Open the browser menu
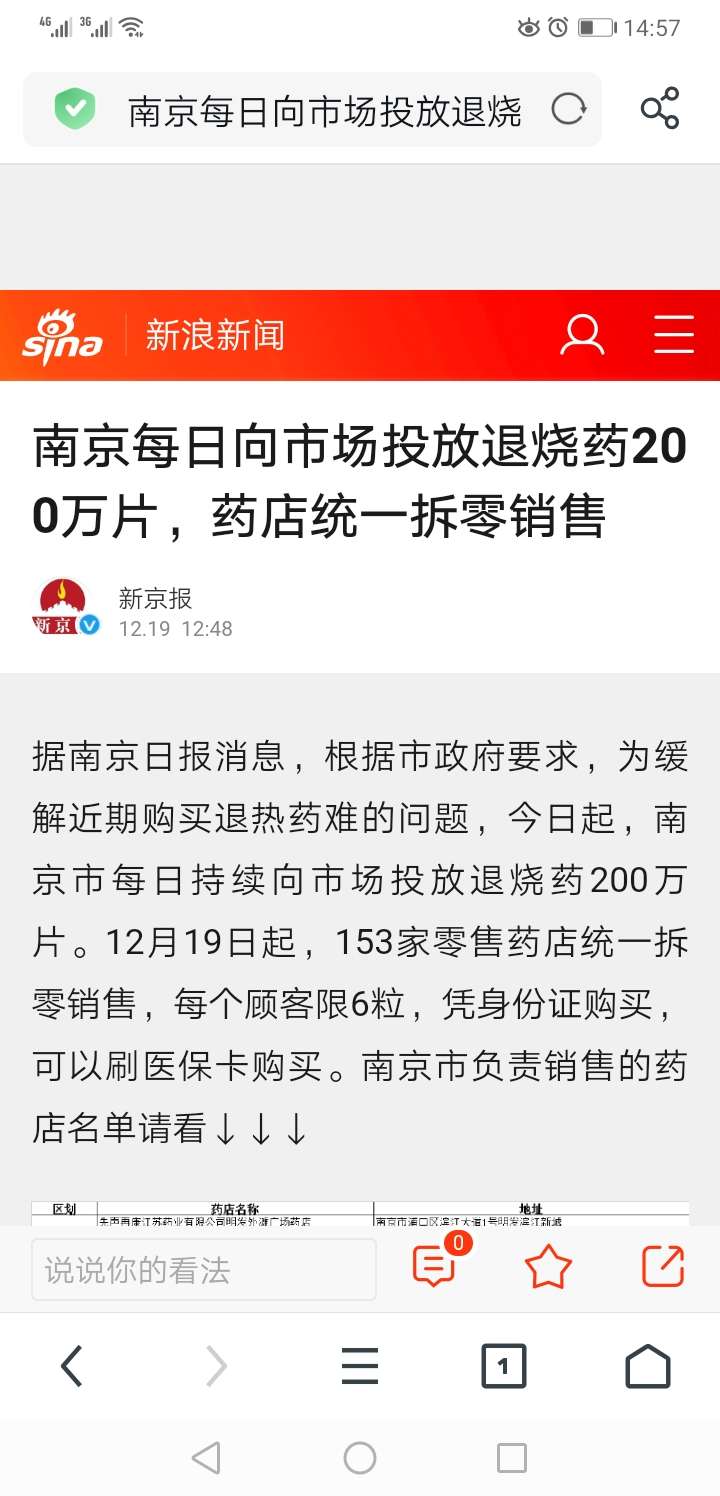The image size is (720, 1496). tap(360, 1366)
